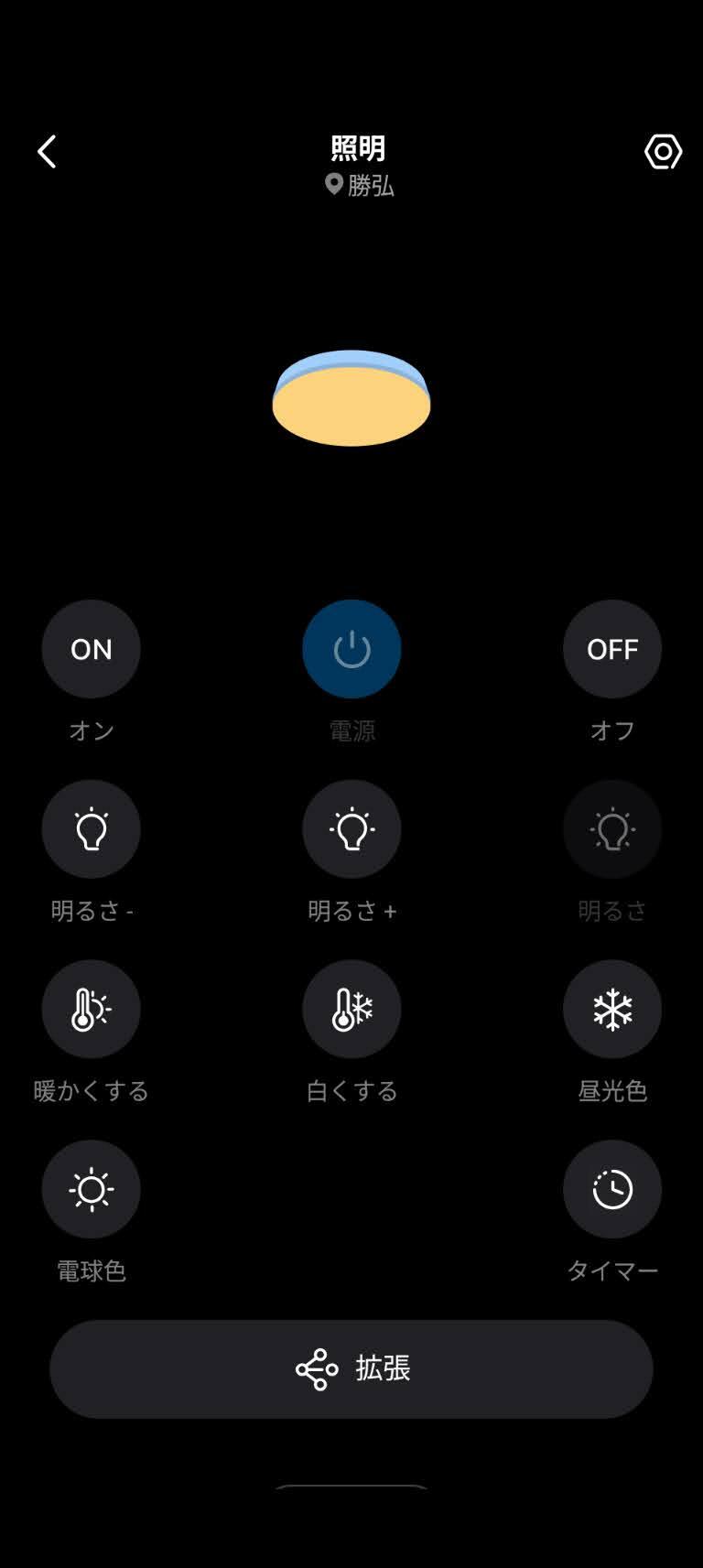703x1568 pixels.
Task: Select bulb color 電球色
Action: coord(92,1189)
